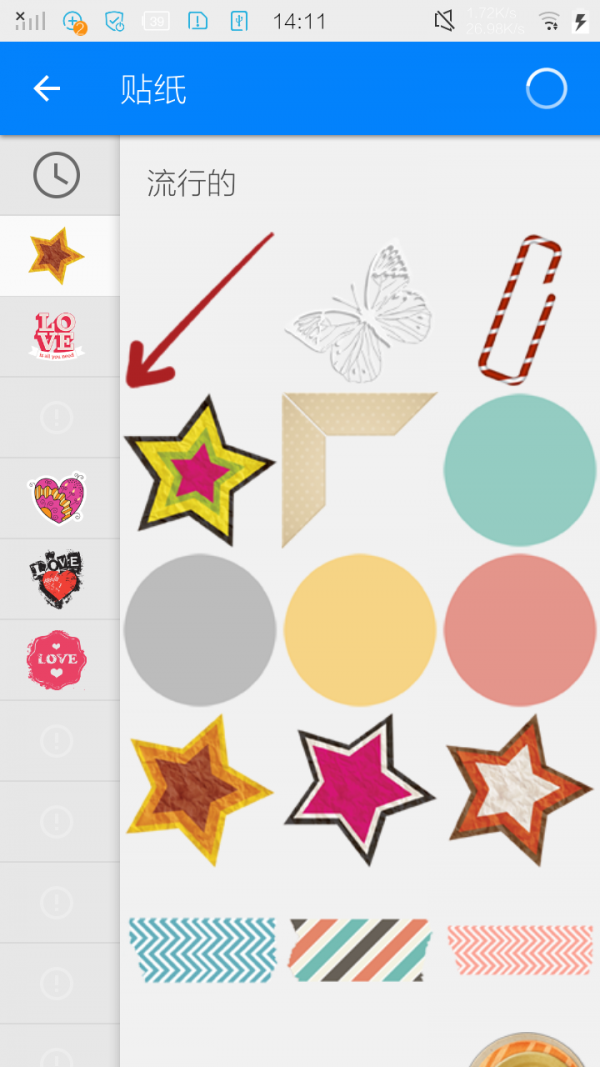Open the black grunge LOVE heart pack
Image resolution: width=600 pixels, height=1067 pixels.
pyautogui.click(x=57, y=579)
